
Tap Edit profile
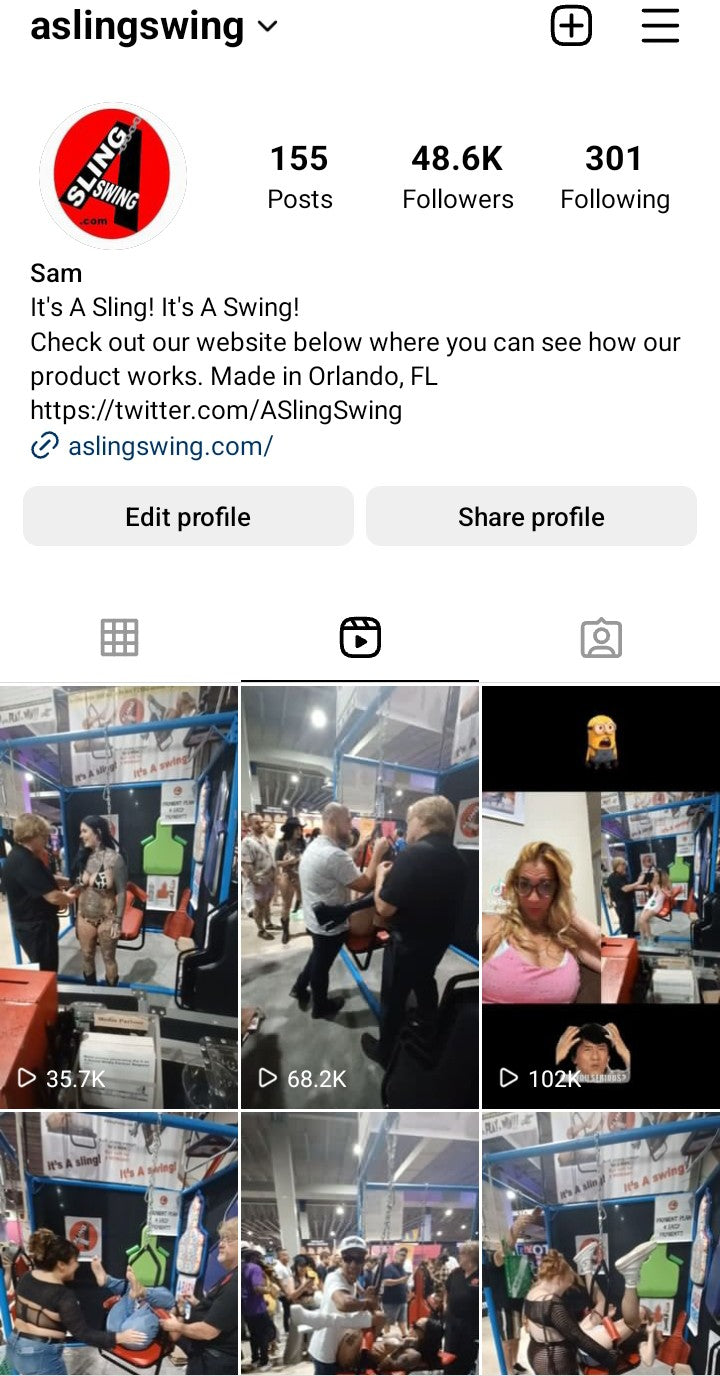188,516
